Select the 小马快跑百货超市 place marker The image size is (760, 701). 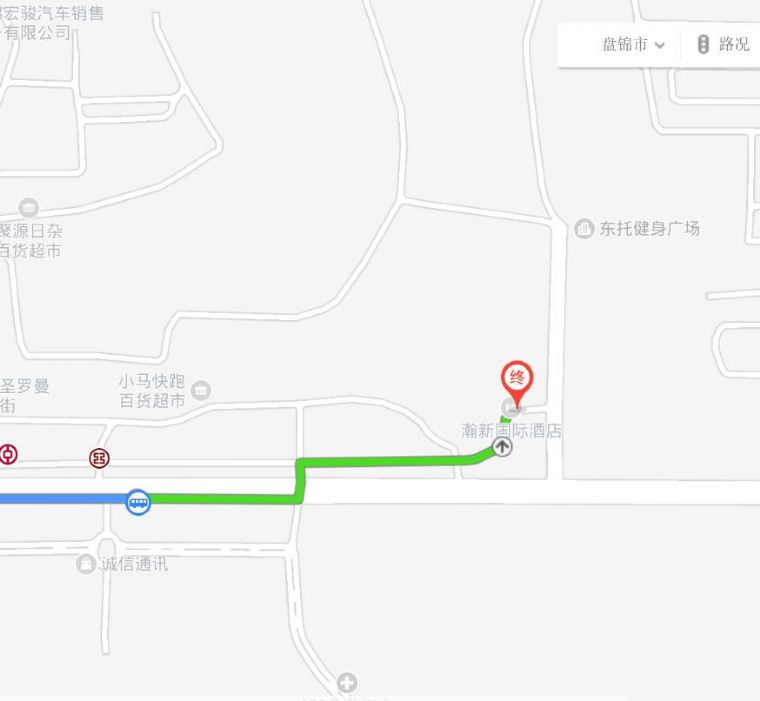click(201, 389)
